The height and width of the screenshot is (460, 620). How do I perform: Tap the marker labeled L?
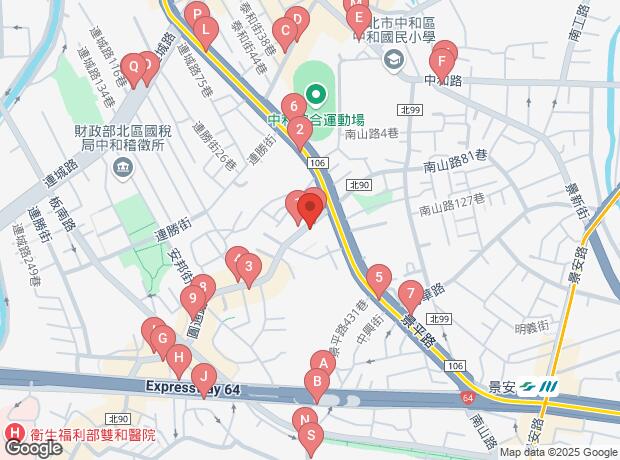(205, 31)
